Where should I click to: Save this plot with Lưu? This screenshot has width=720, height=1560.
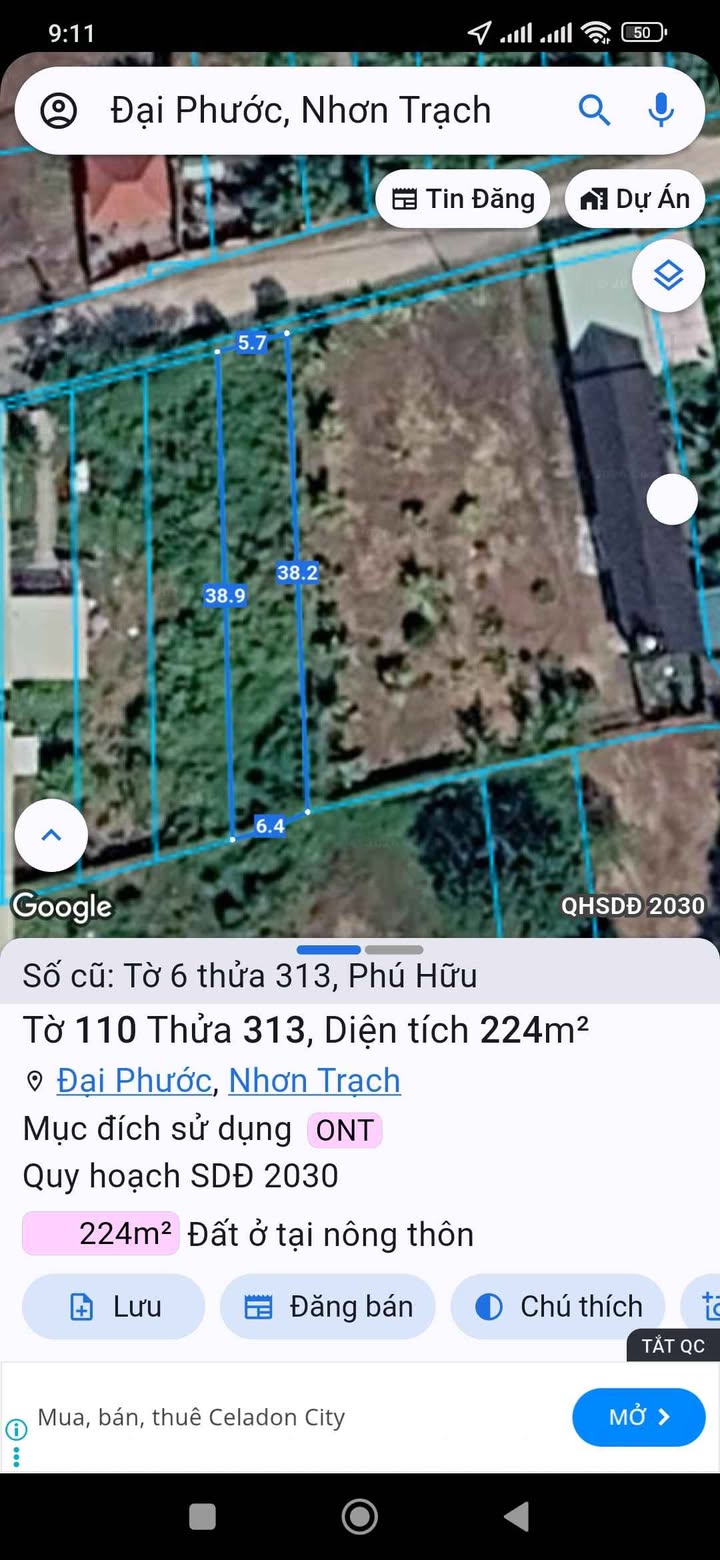[x=113, y=1306]
